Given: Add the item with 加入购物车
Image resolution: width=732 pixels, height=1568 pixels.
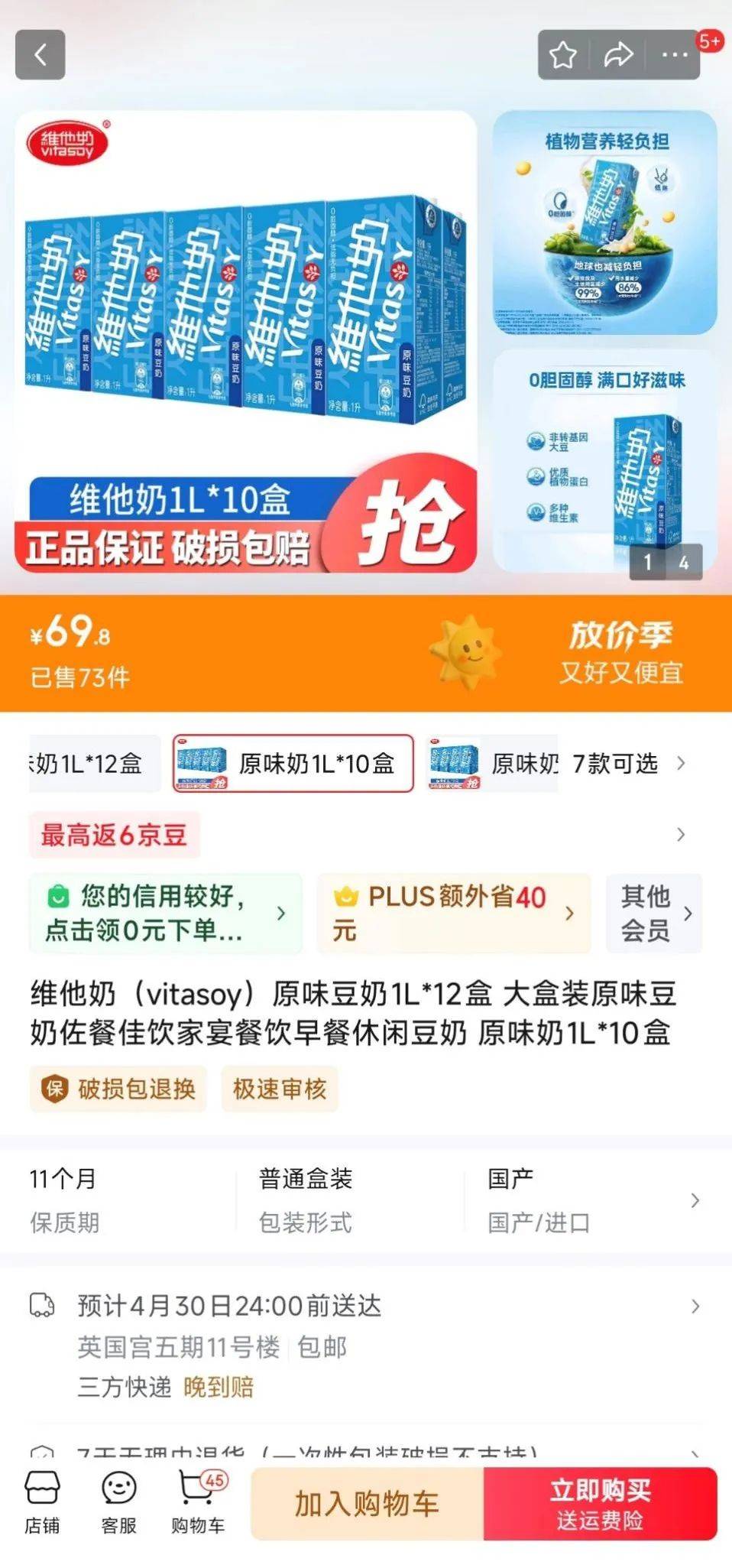Looking at the screenshot, I should pyautogui.click(x=367, y=1503).
